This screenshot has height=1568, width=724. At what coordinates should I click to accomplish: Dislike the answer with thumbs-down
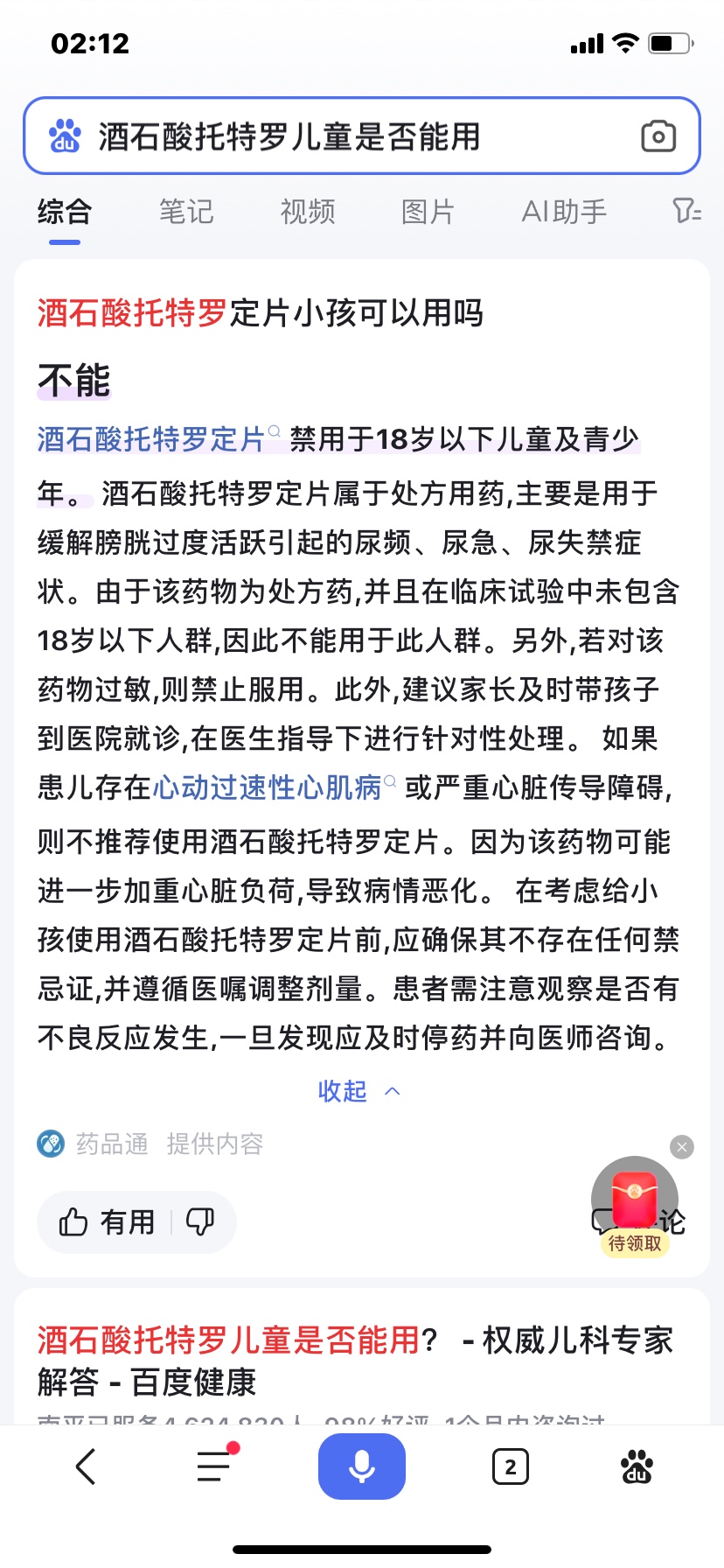pyautogui.click(x=200, y=1221)
